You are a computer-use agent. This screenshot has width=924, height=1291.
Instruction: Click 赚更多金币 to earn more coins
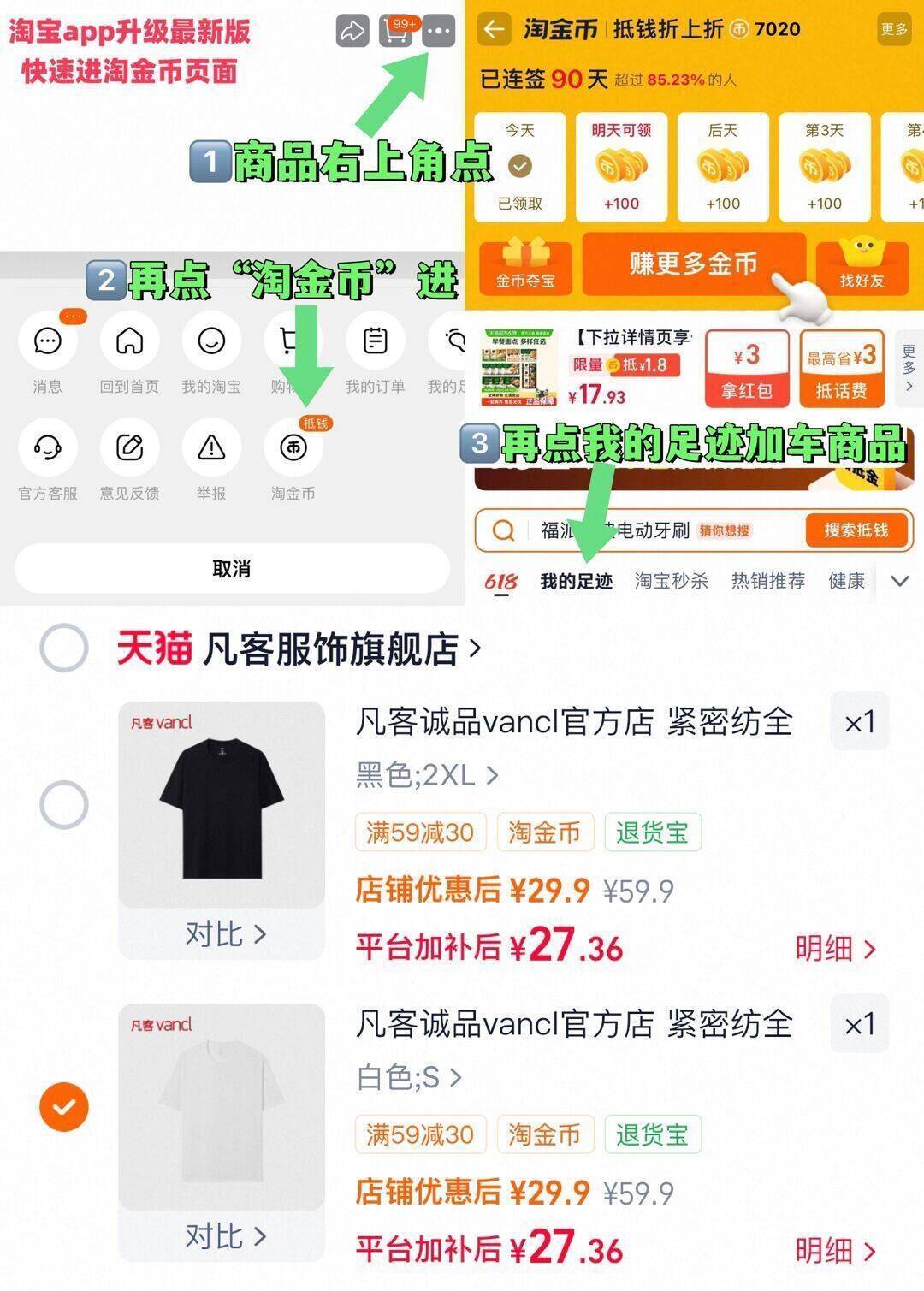[695, 265]
